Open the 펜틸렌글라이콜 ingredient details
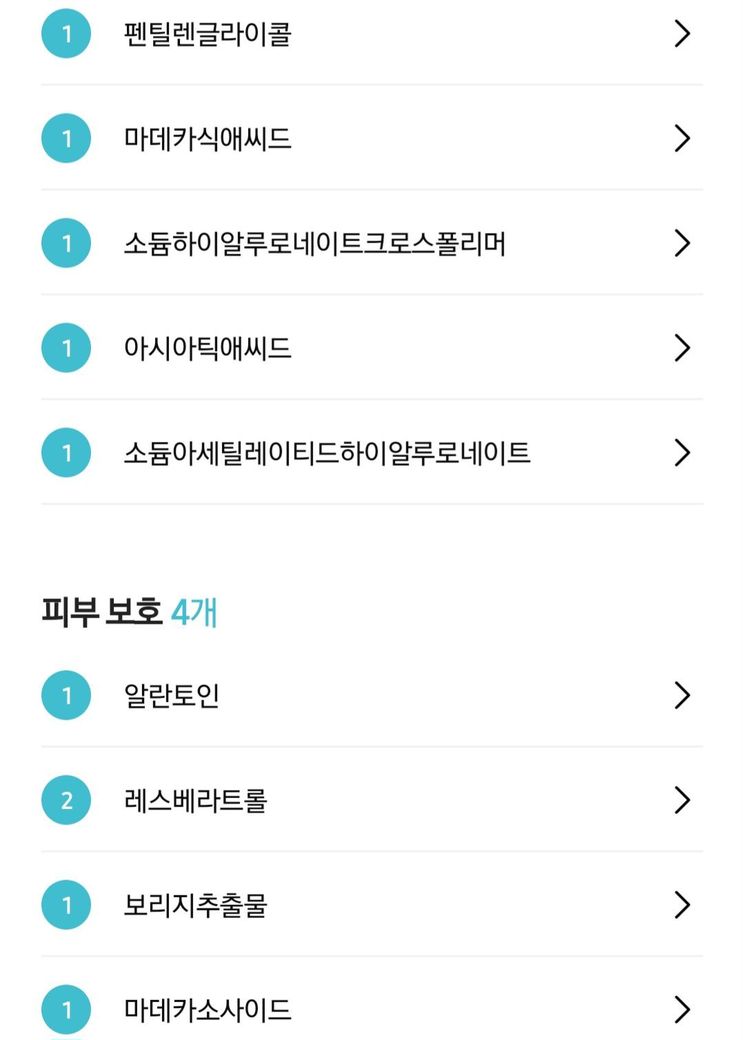This screenshot has height=1040, width=743. [370, 35]
